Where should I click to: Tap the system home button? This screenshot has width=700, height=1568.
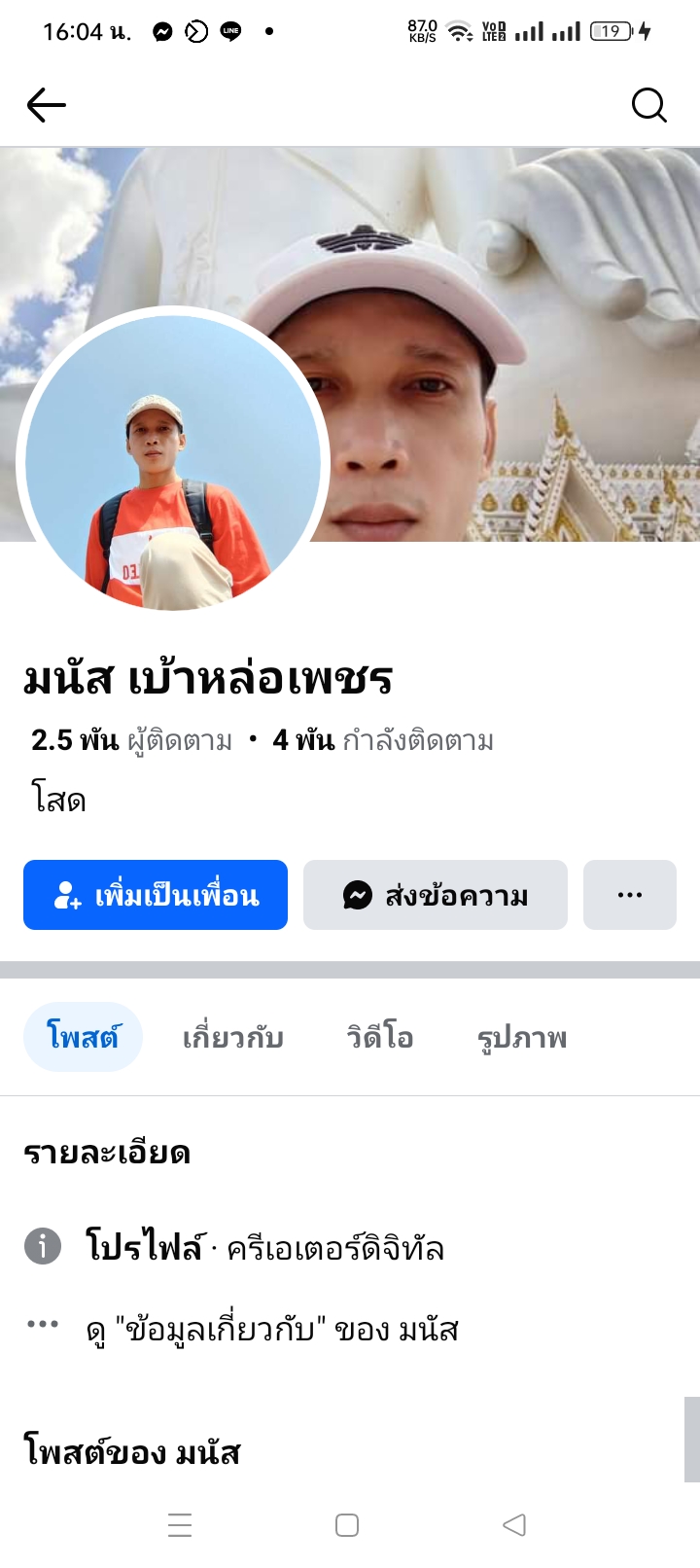pos(347,1524)
